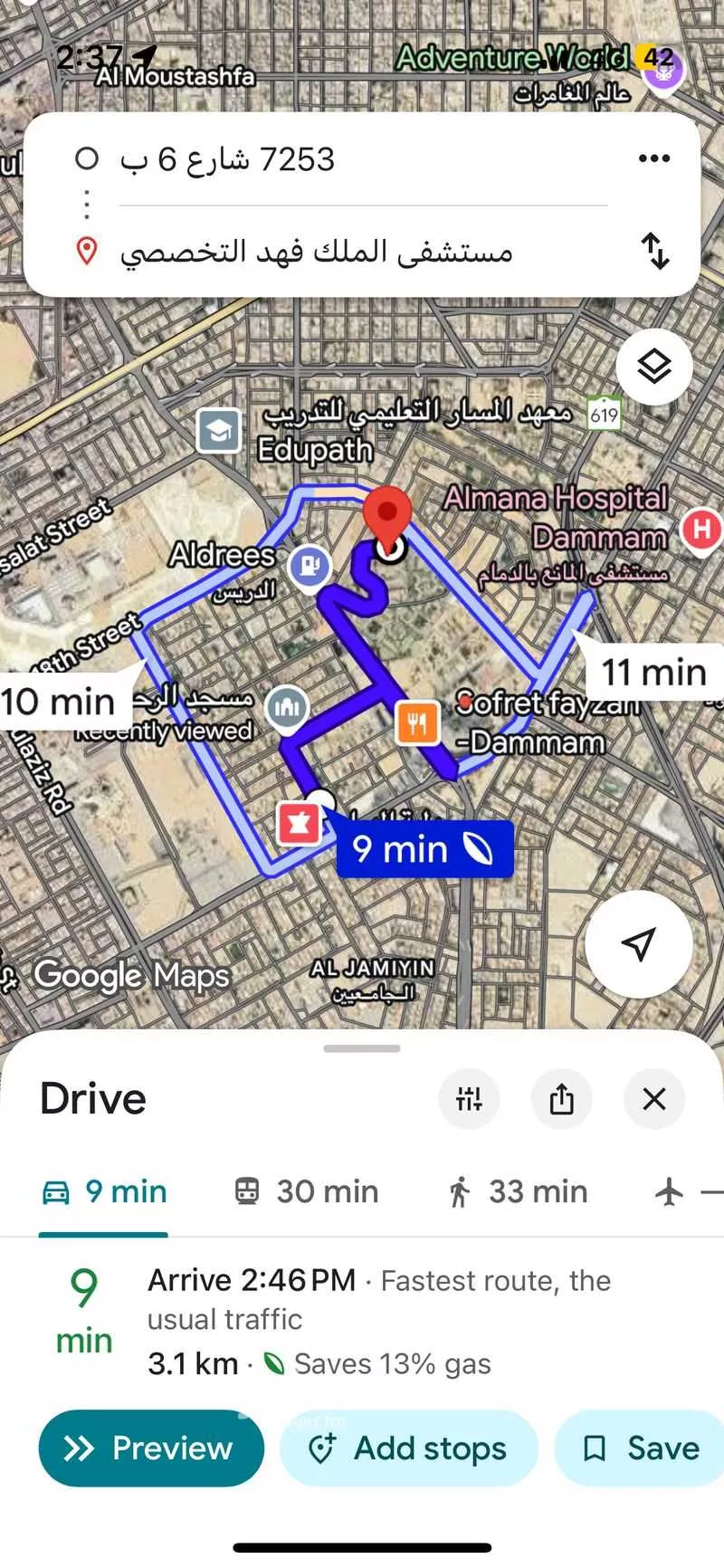The width and height of the screenshot is (724, 1568).
Task: Tap Add stops to the route
Action: pyautogui.click(x=408, y=1448)
